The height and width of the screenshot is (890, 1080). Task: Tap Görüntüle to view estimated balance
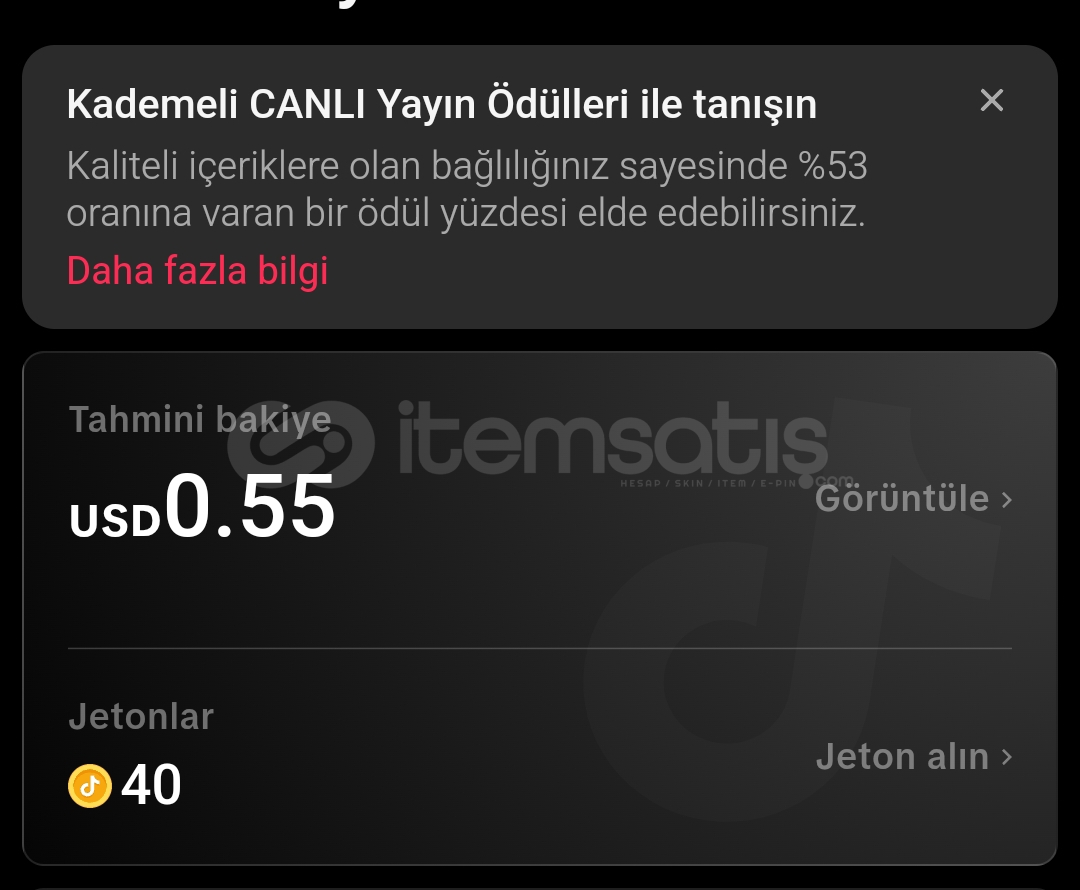pos(912,498)
